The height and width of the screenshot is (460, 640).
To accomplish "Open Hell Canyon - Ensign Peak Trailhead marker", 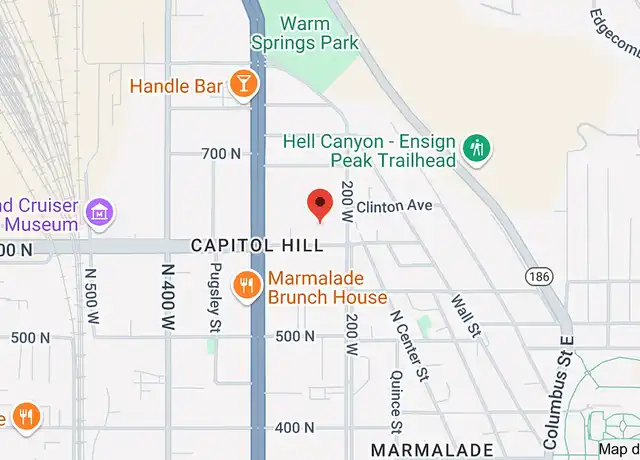I will [477, 150].
